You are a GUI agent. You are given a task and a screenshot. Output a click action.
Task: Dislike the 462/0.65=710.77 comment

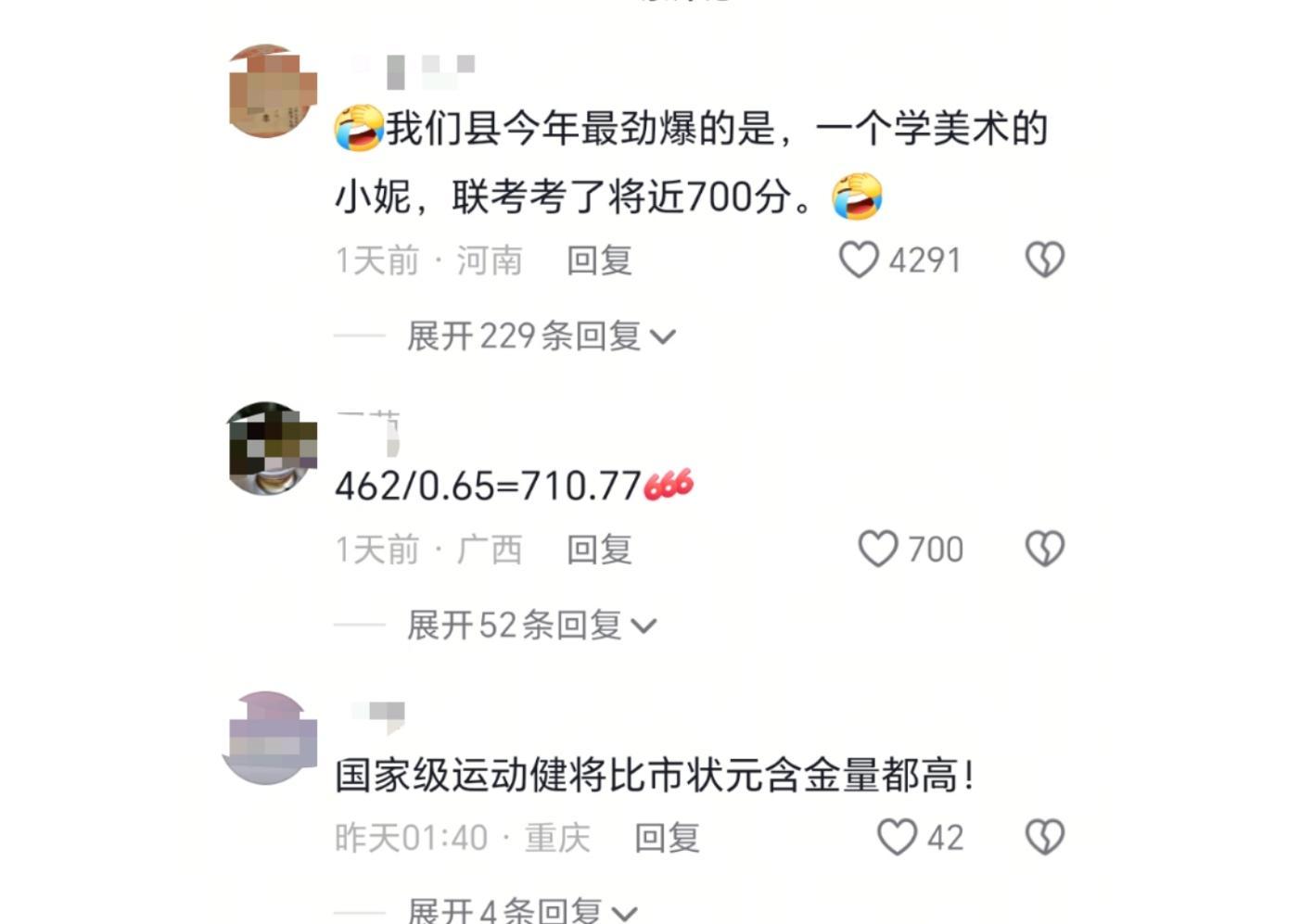1045,549
